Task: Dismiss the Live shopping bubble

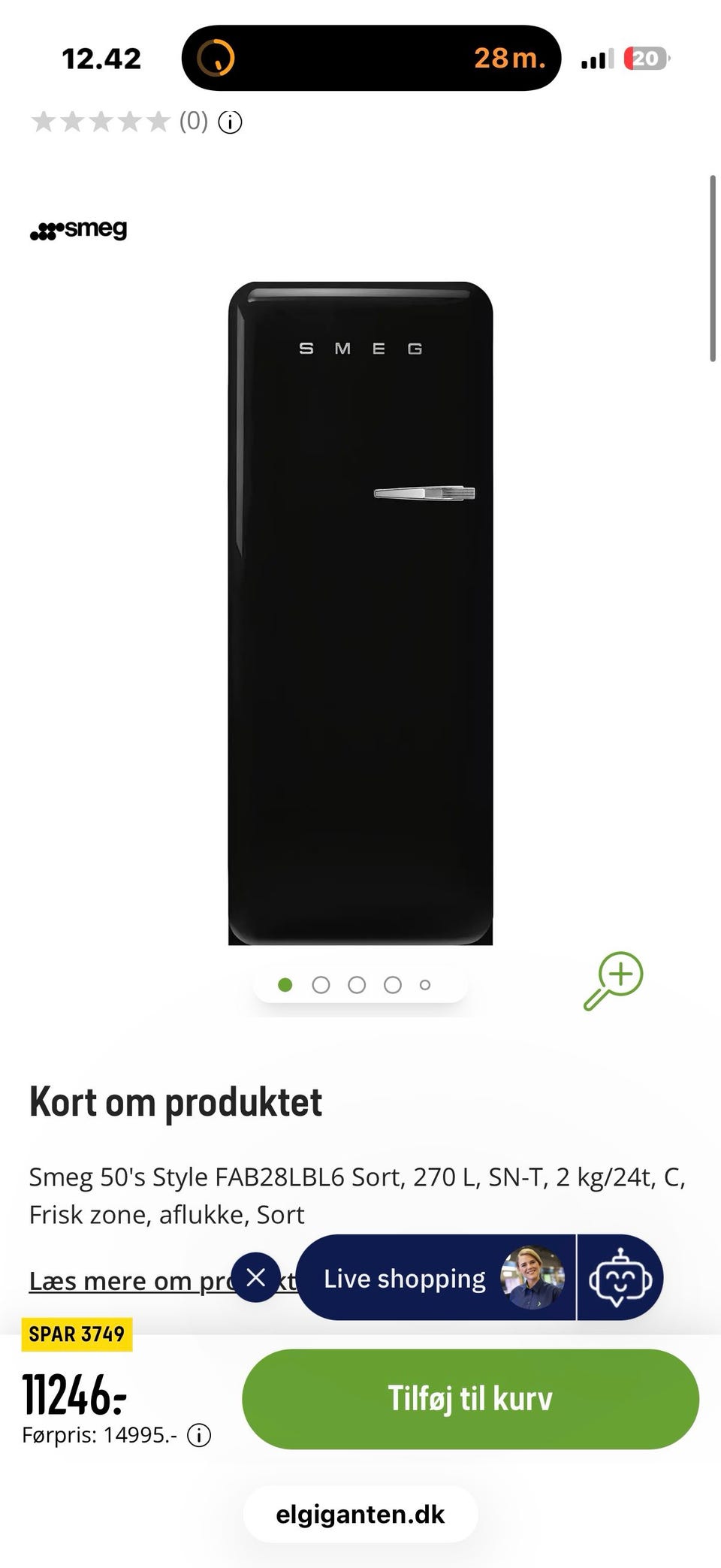Action: point(255,1277)
